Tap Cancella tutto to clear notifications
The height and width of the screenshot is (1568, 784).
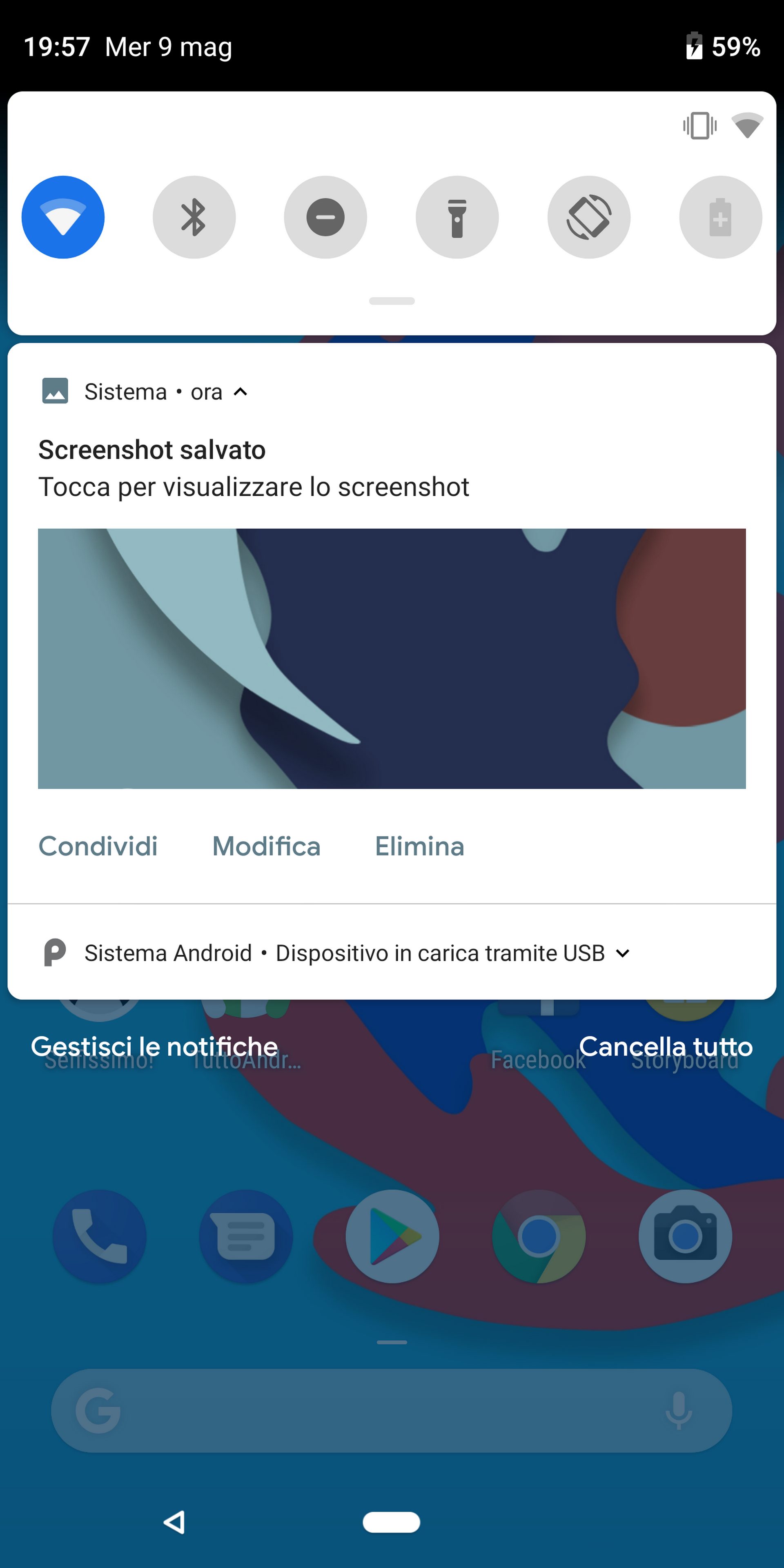point(665,1046)
